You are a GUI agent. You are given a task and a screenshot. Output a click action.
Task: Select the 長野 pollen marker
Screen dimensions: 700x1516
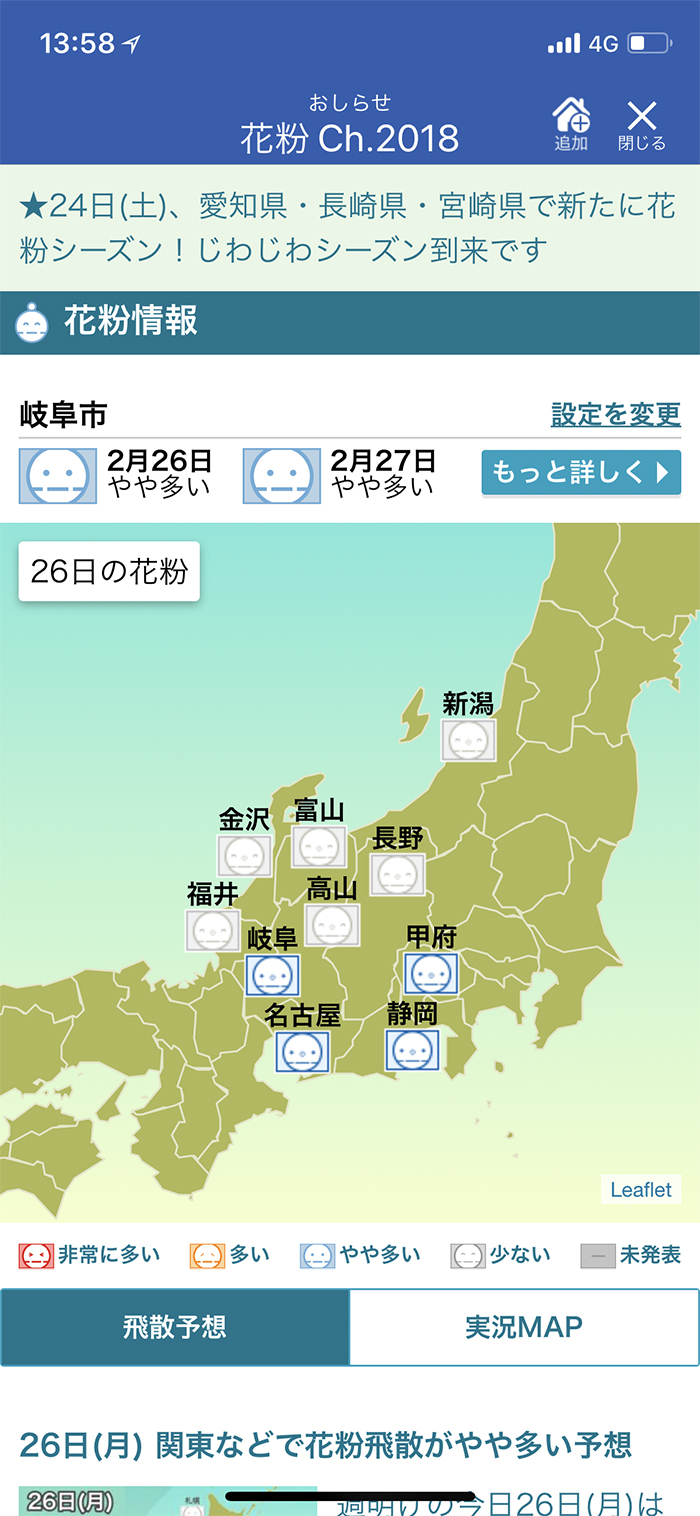pyautogui.click(x=397, y=874)
